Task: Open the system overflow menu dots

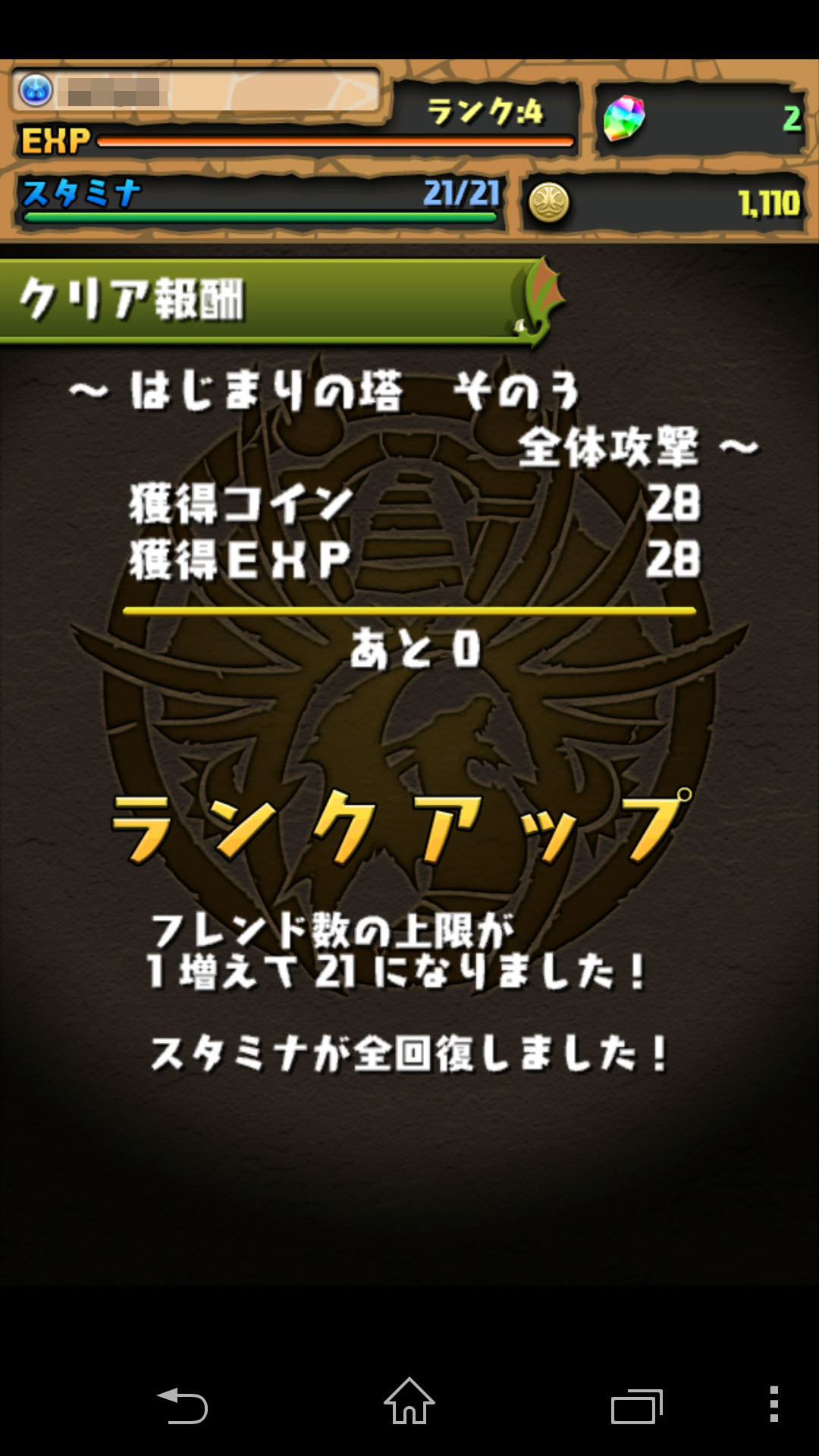Action: [773, 1404]
